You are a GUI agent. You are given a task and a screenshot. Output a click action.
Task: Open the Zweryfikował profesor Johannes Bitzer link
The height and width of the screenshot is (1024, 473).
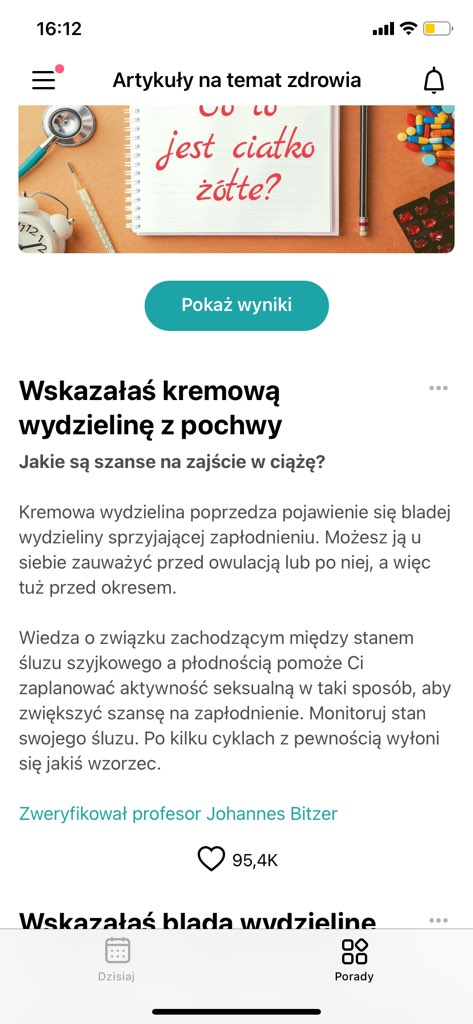click(178, 814)
